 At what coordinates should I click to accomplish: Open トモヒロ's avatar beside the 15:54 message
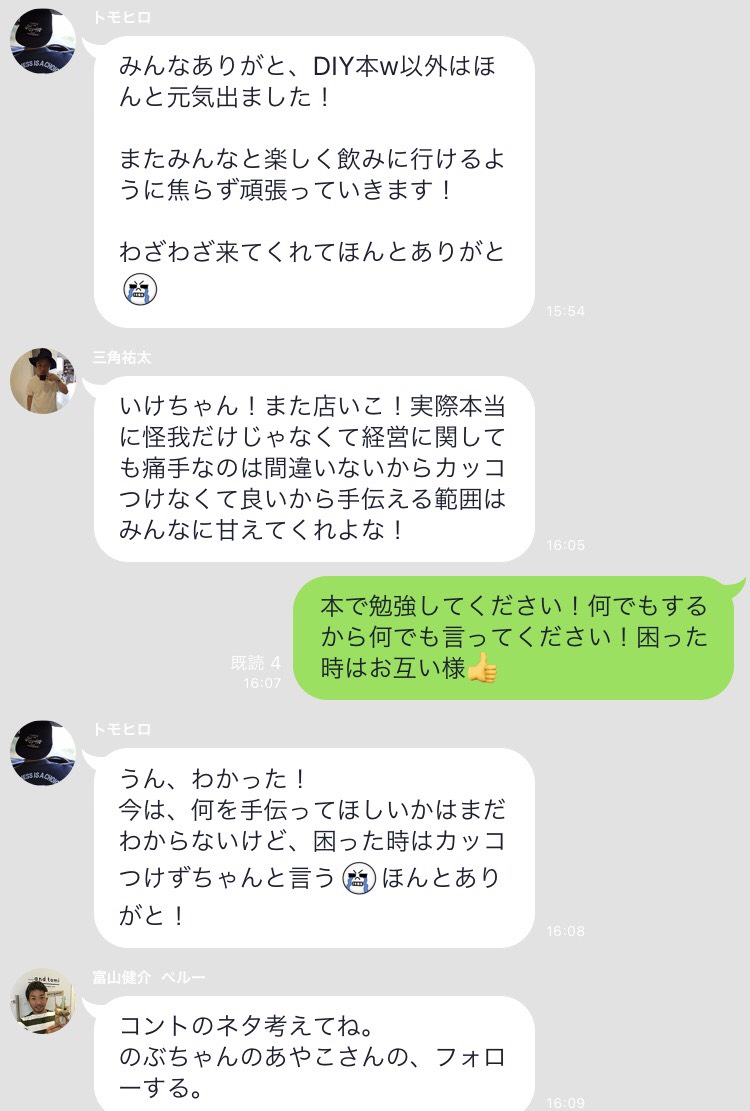coord(42,41)
